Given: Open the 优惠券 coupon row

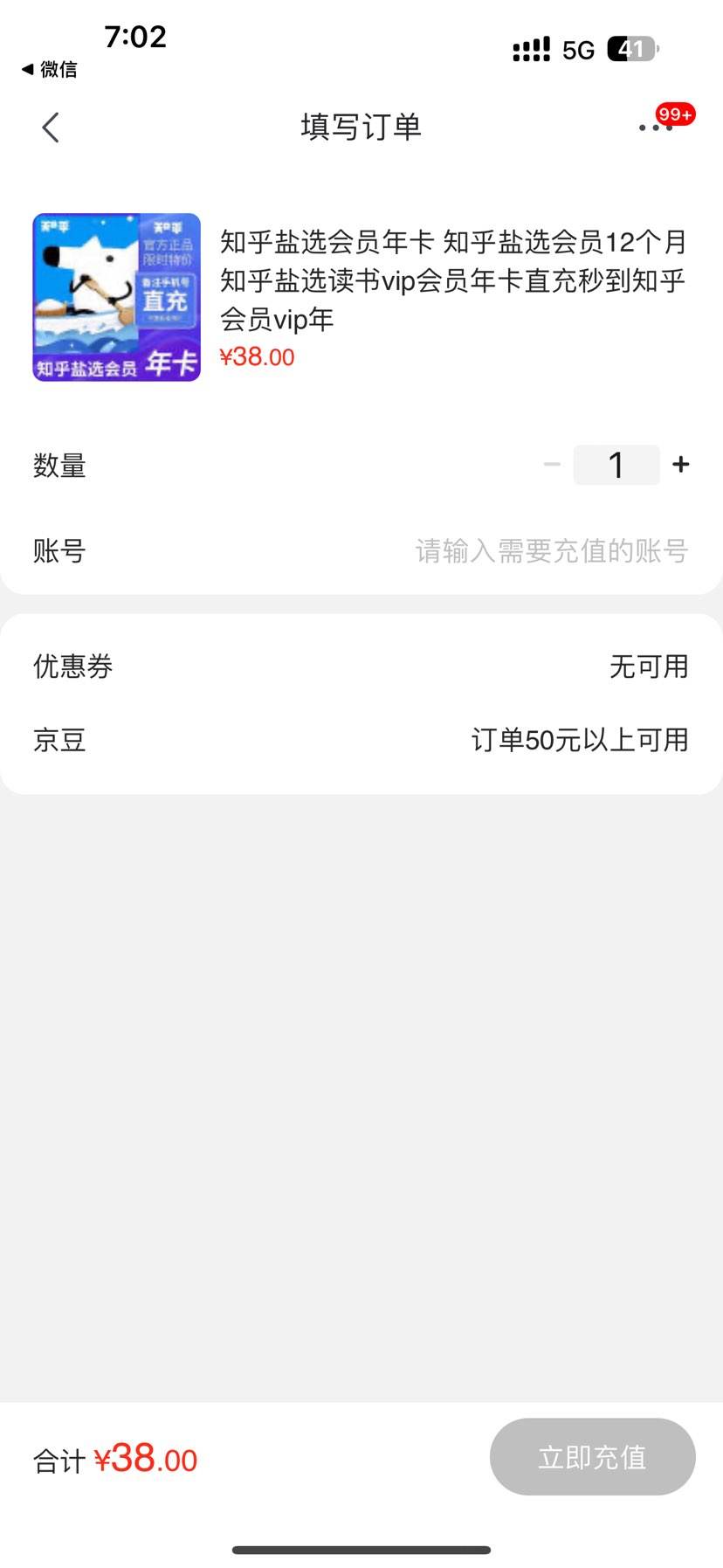Looking at the screenshot, I should coord(361,667).
